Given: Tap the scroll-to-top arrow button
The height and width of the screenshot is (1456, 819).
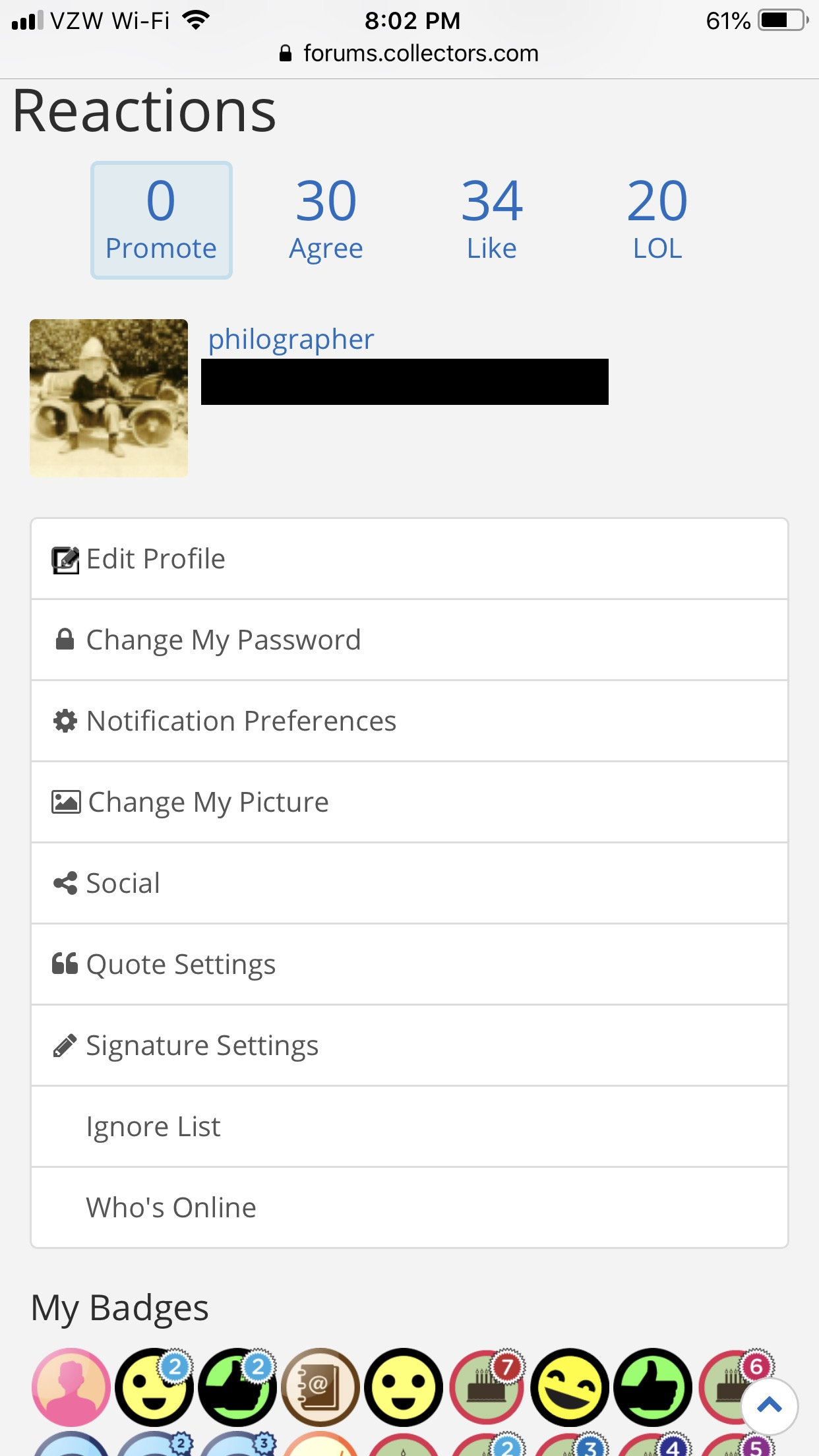Looking at the screenshot, I should coord(770,1406).
